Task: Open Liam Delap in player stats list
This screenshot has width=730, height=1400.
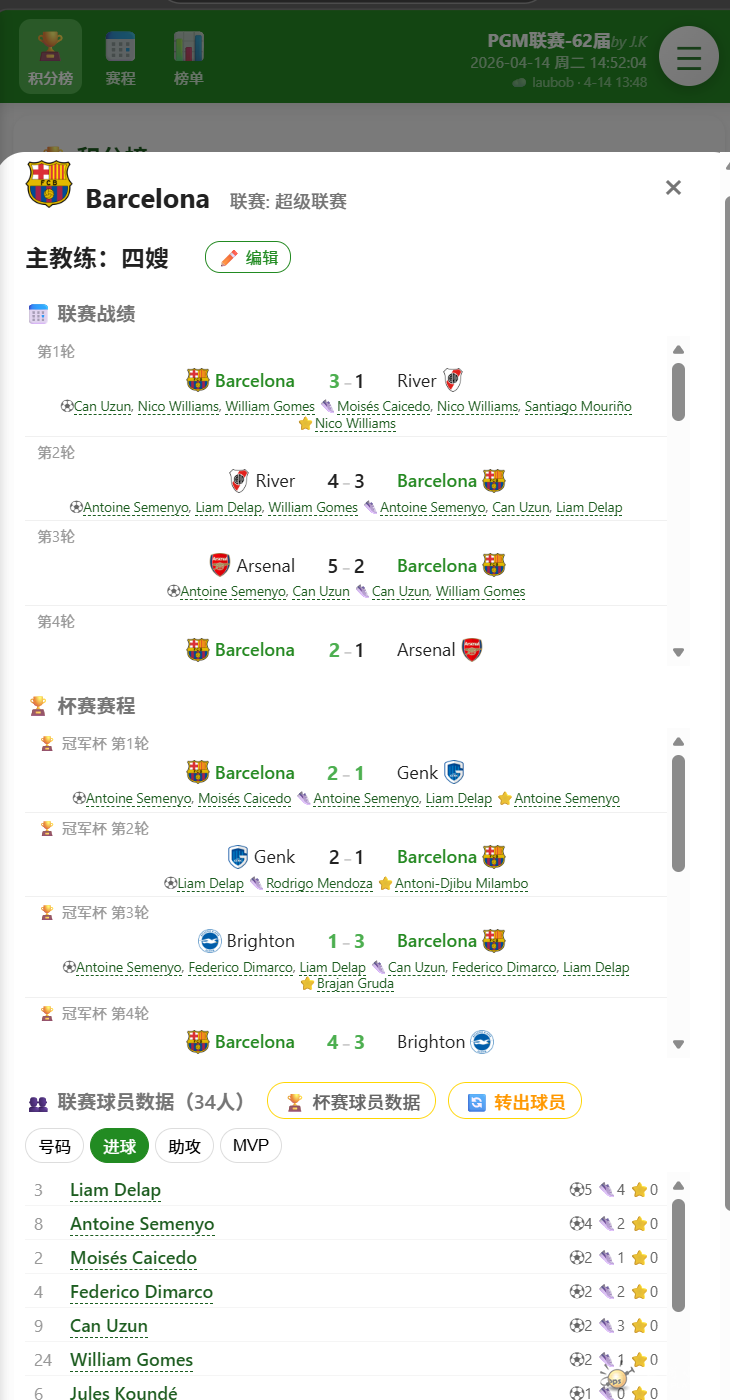Action: [x=115, y=1190]
